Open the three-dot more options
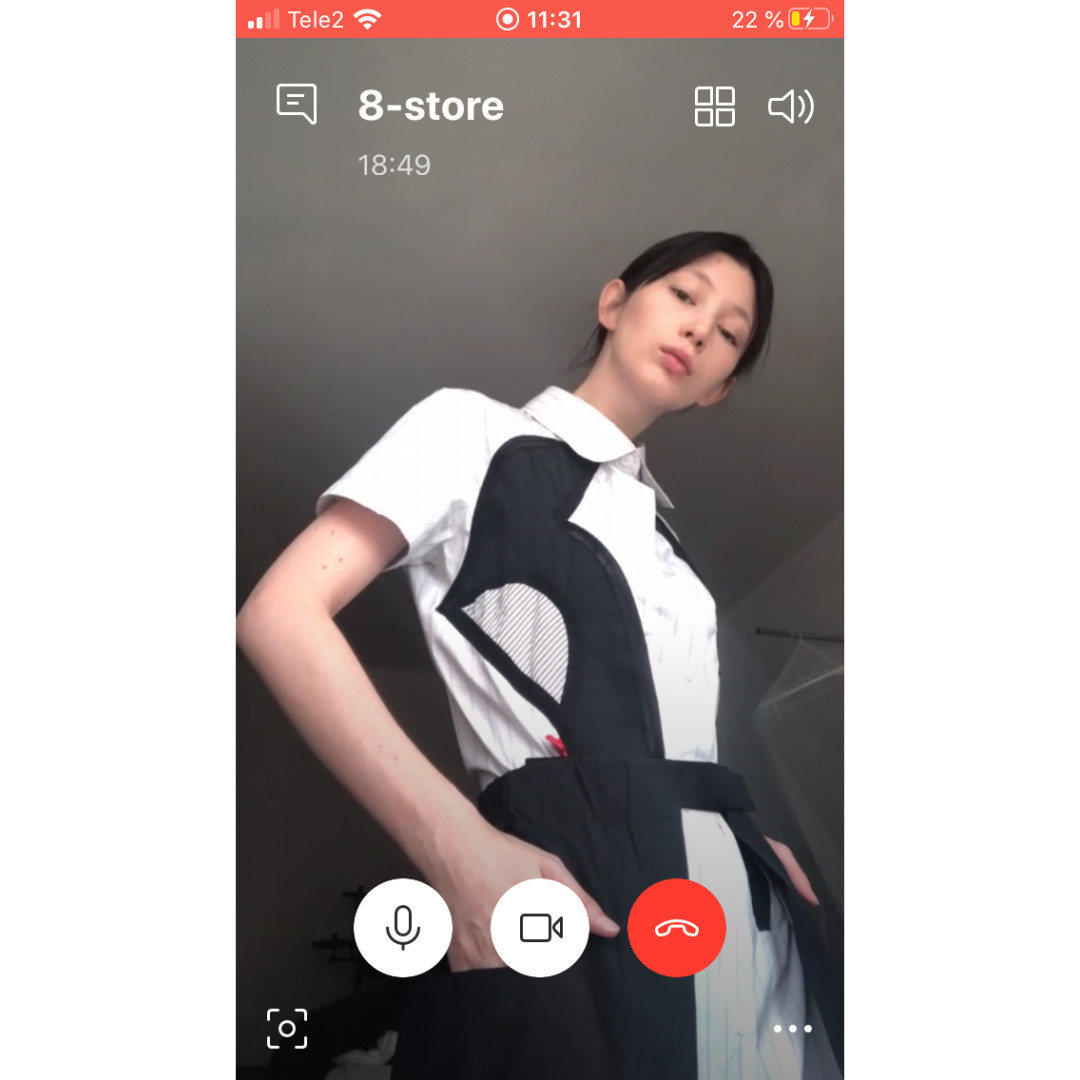This screenshot has width=1080, height=1080. pos(792,1028)
